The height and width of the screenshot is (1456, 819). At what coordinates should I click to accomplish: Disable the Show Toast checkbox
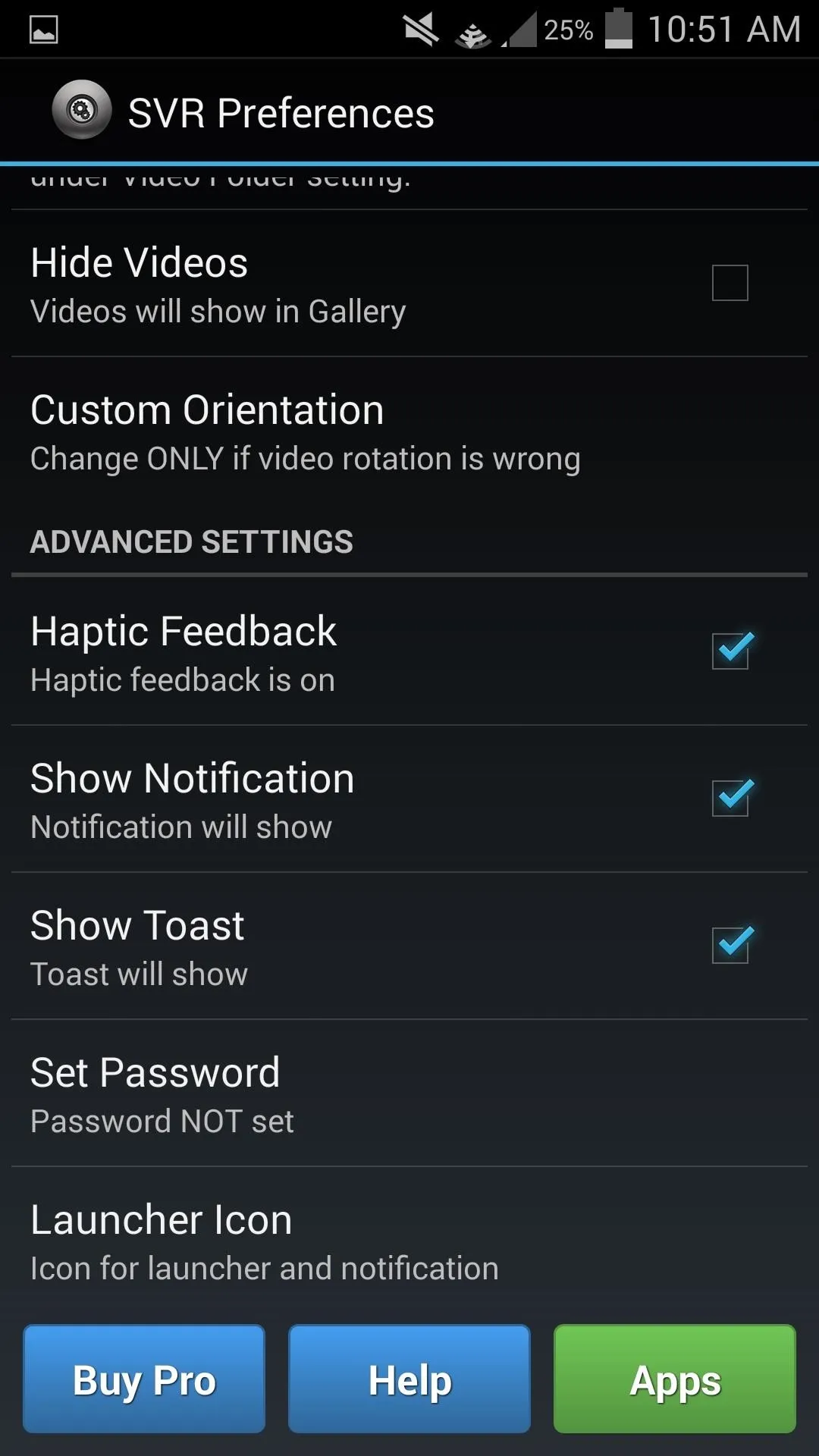click(731, 945)
